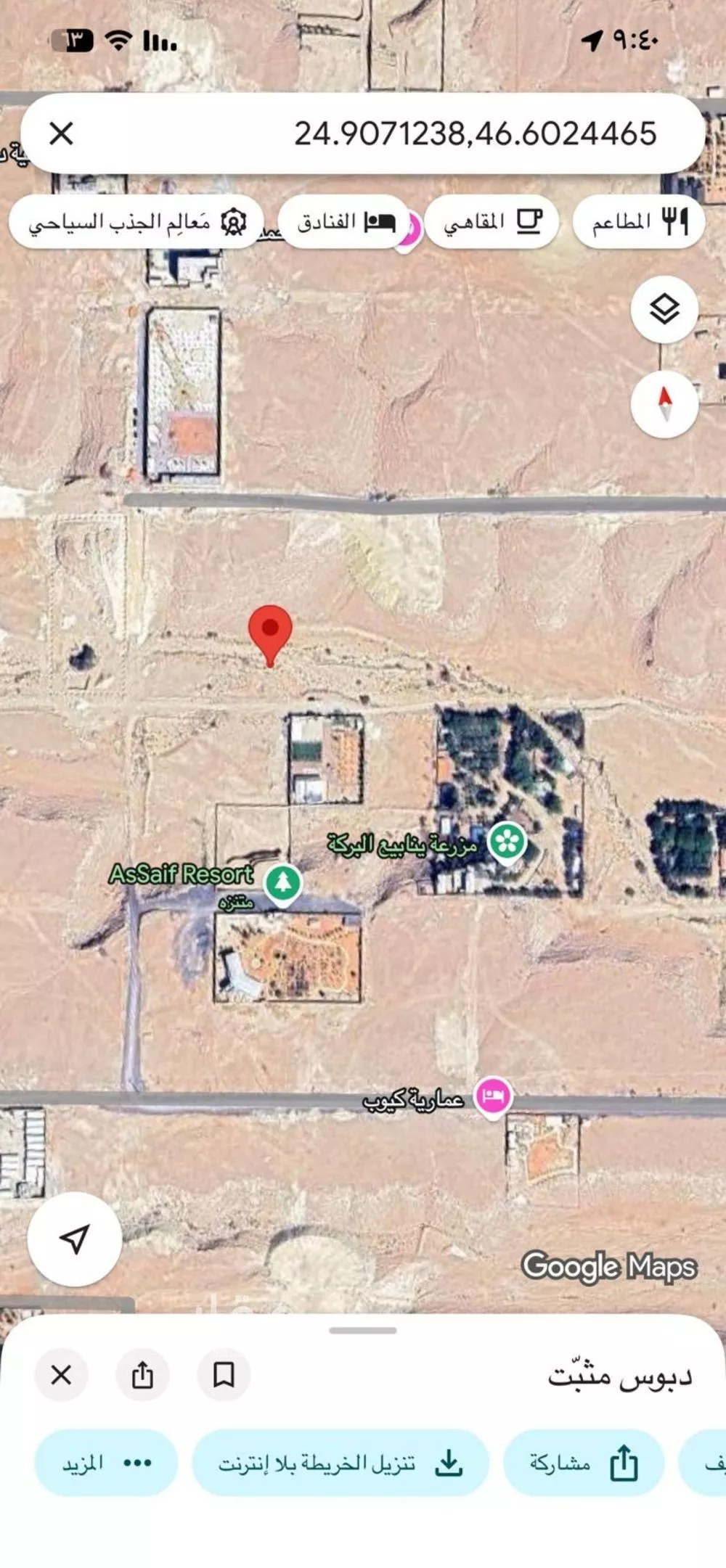Tap the مشاركة share button

click(x=583, y=1463)
